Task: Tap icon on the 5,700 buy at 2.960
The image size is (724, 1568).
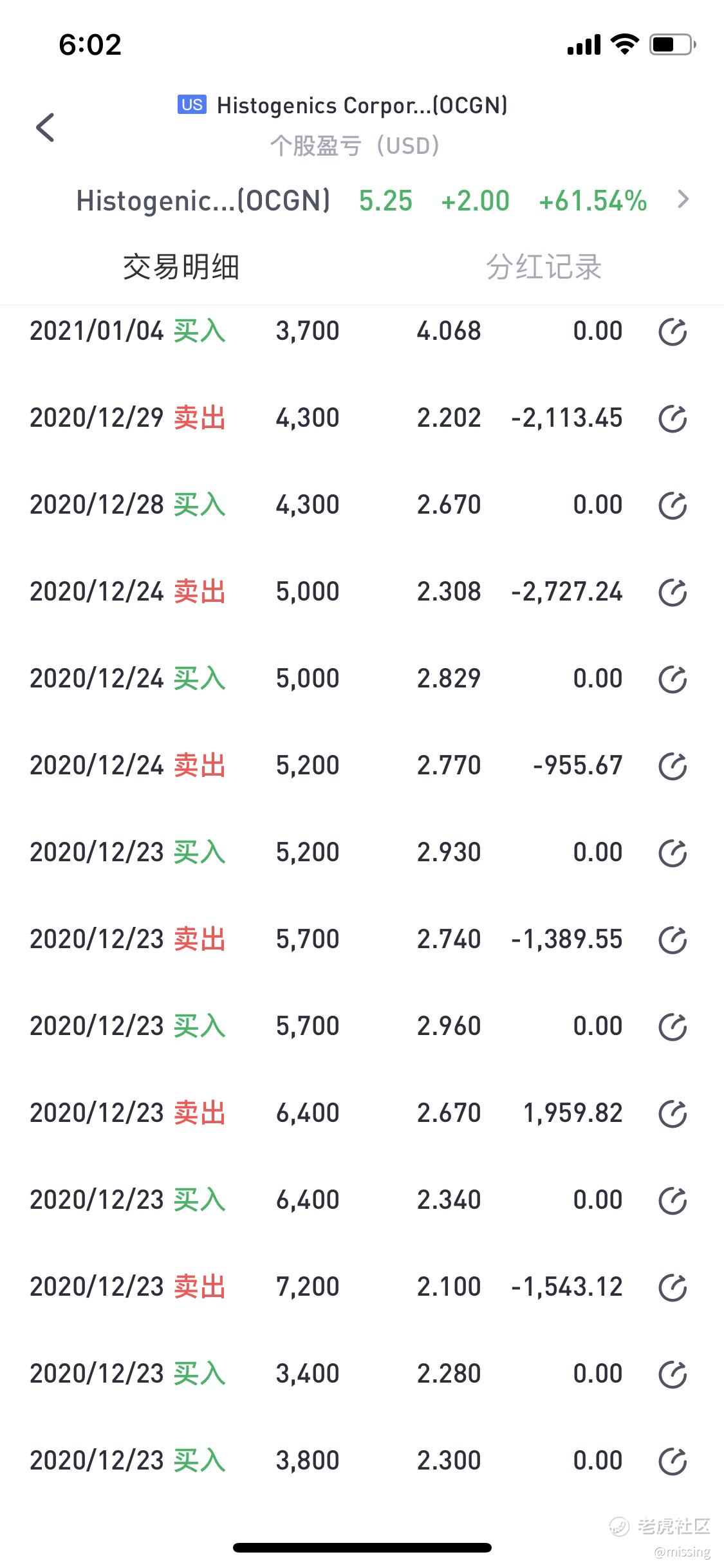Action: click(x=673, y=1027)
